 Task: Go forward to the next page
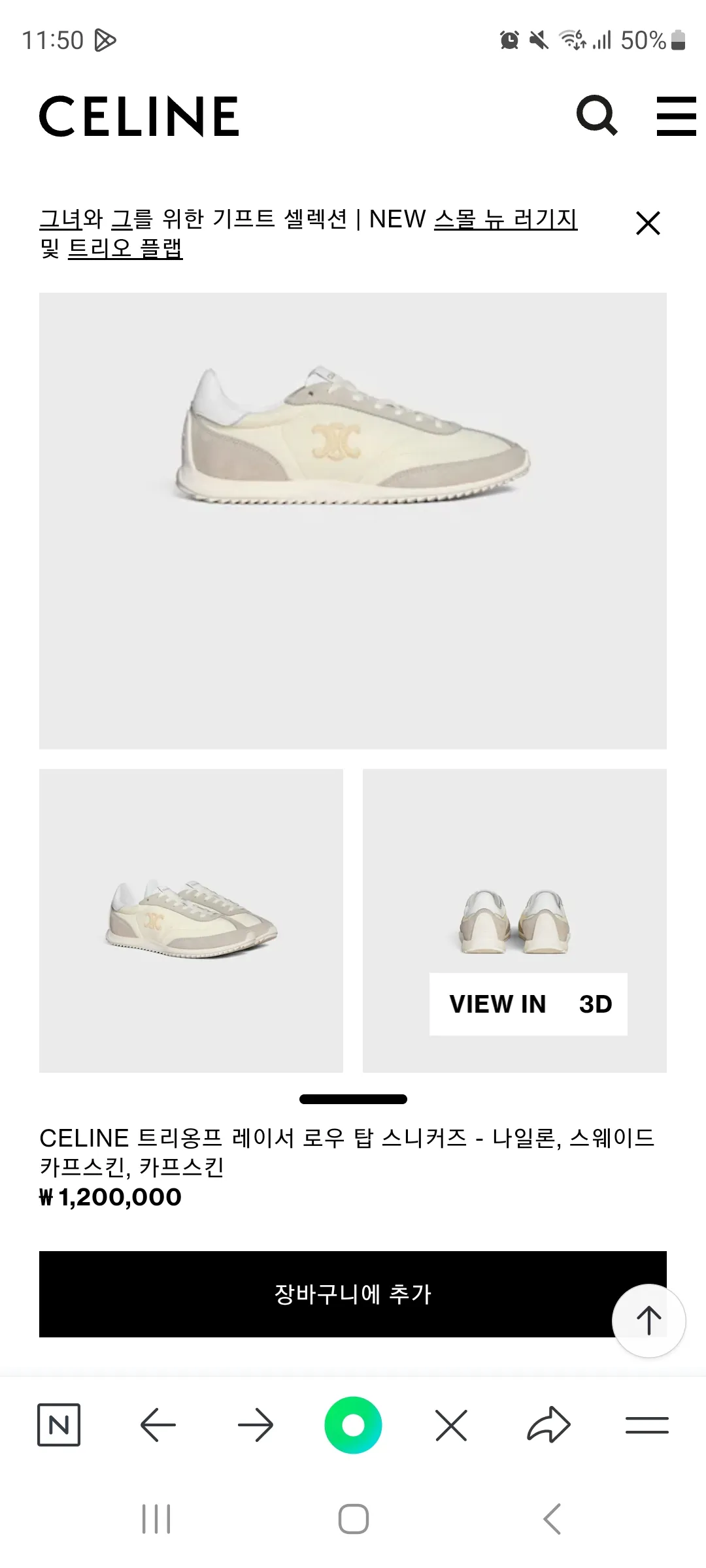[256, 1425]
